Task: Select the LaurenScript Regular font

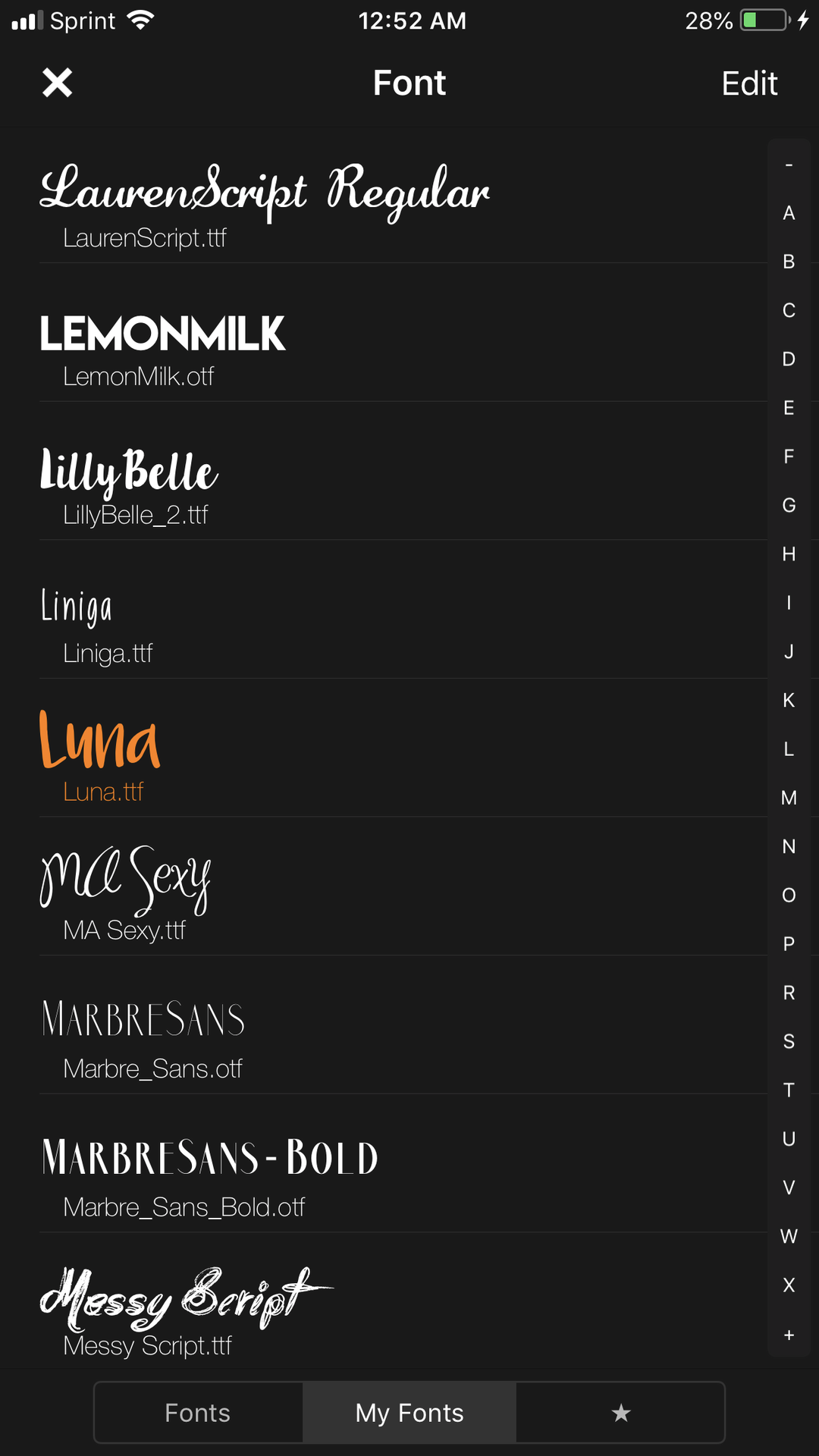Action: pos(403,195)
